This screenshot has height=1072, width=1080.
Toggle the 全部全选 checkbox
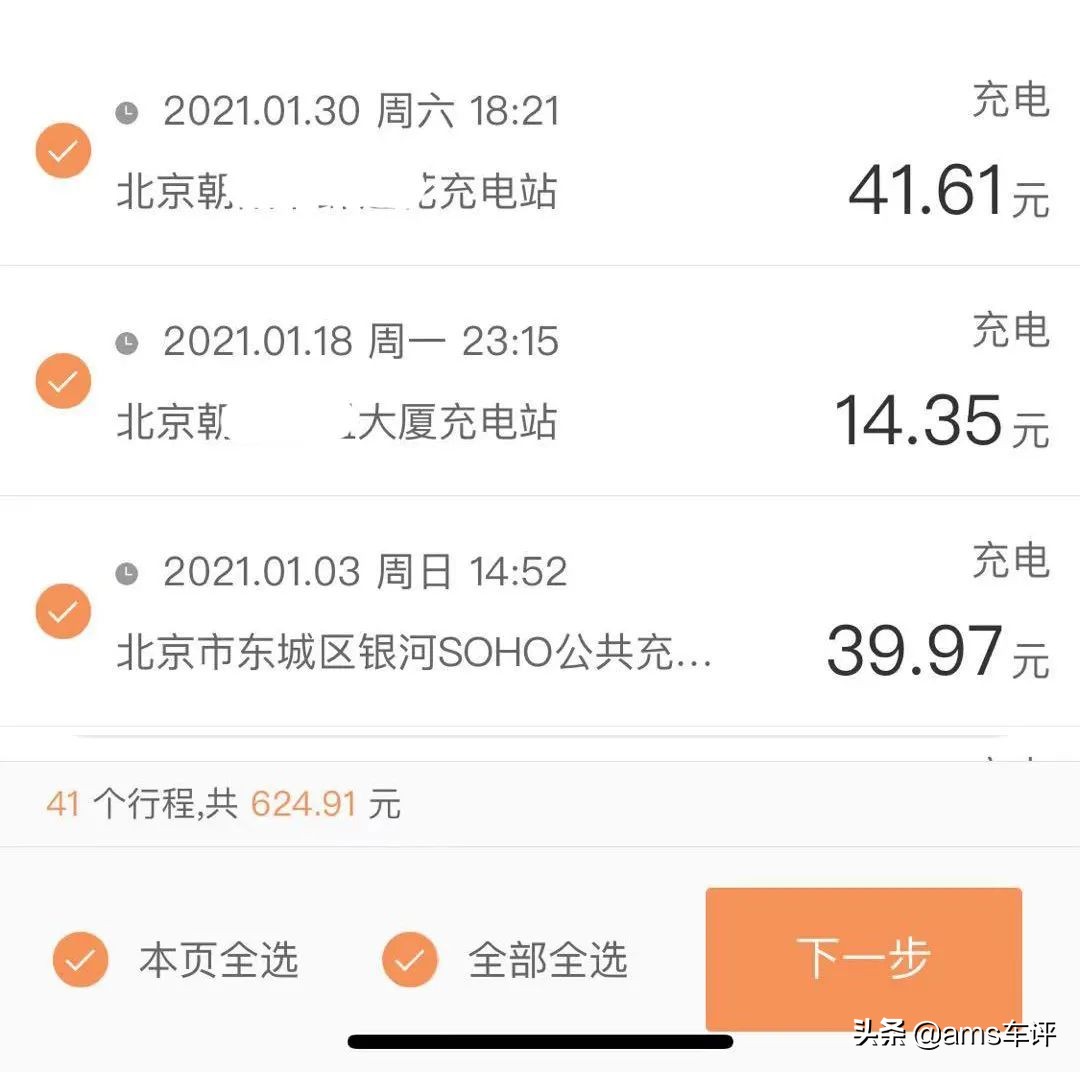410,960
